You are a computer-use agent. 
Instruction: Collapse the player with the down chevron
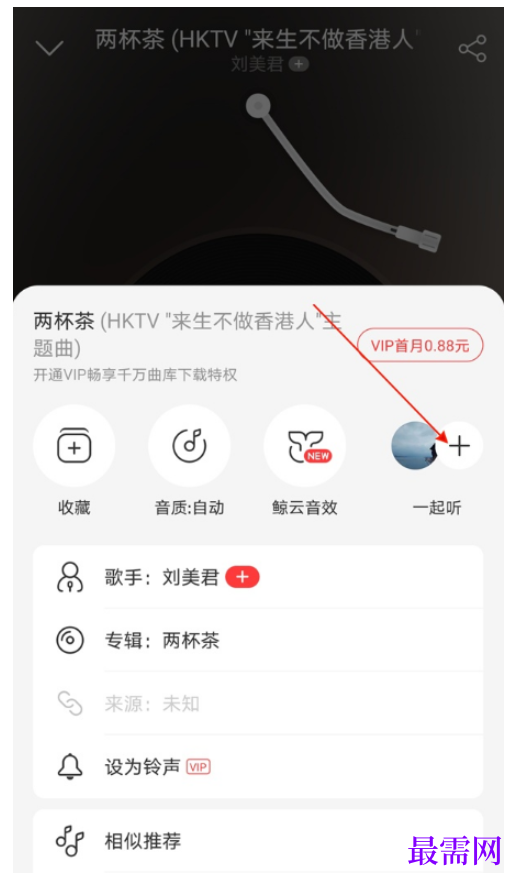(x=50, y=48)
